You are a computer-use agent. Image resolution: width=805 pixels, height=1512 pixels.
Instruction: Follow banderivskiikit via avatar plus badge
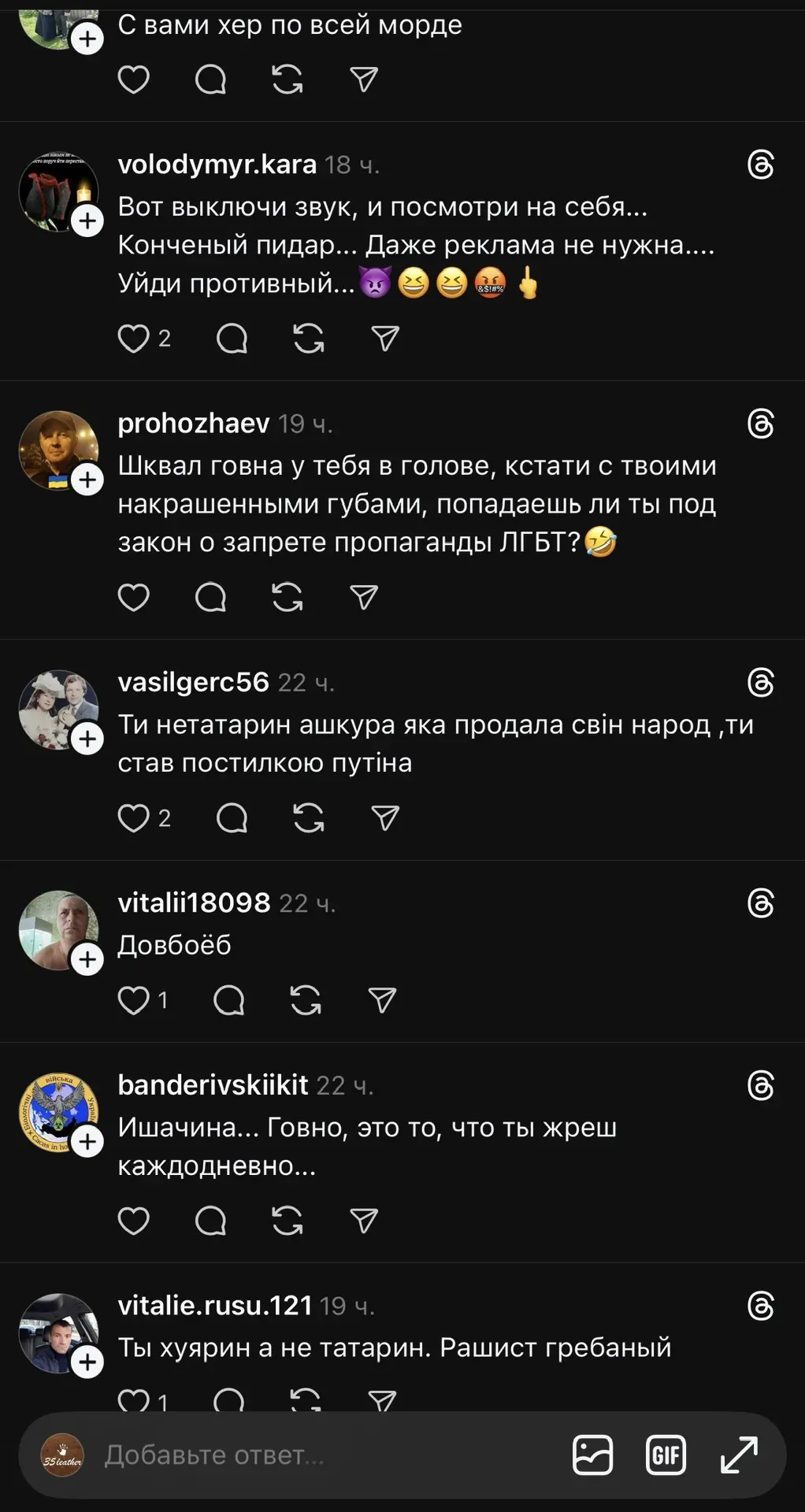[x=87, y=1141]
